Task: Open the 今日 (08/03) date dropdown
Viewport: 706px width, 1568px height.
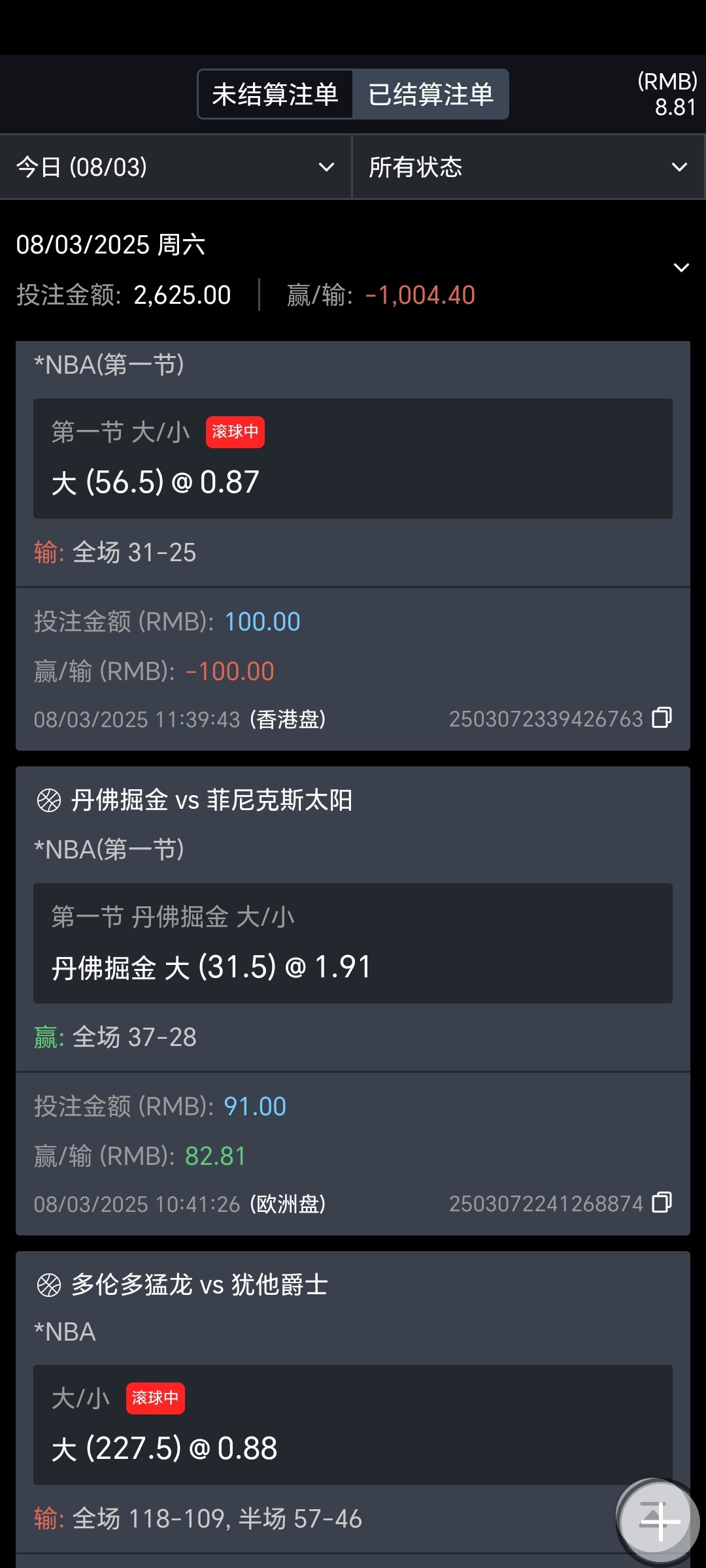Action: coord(175,167)
